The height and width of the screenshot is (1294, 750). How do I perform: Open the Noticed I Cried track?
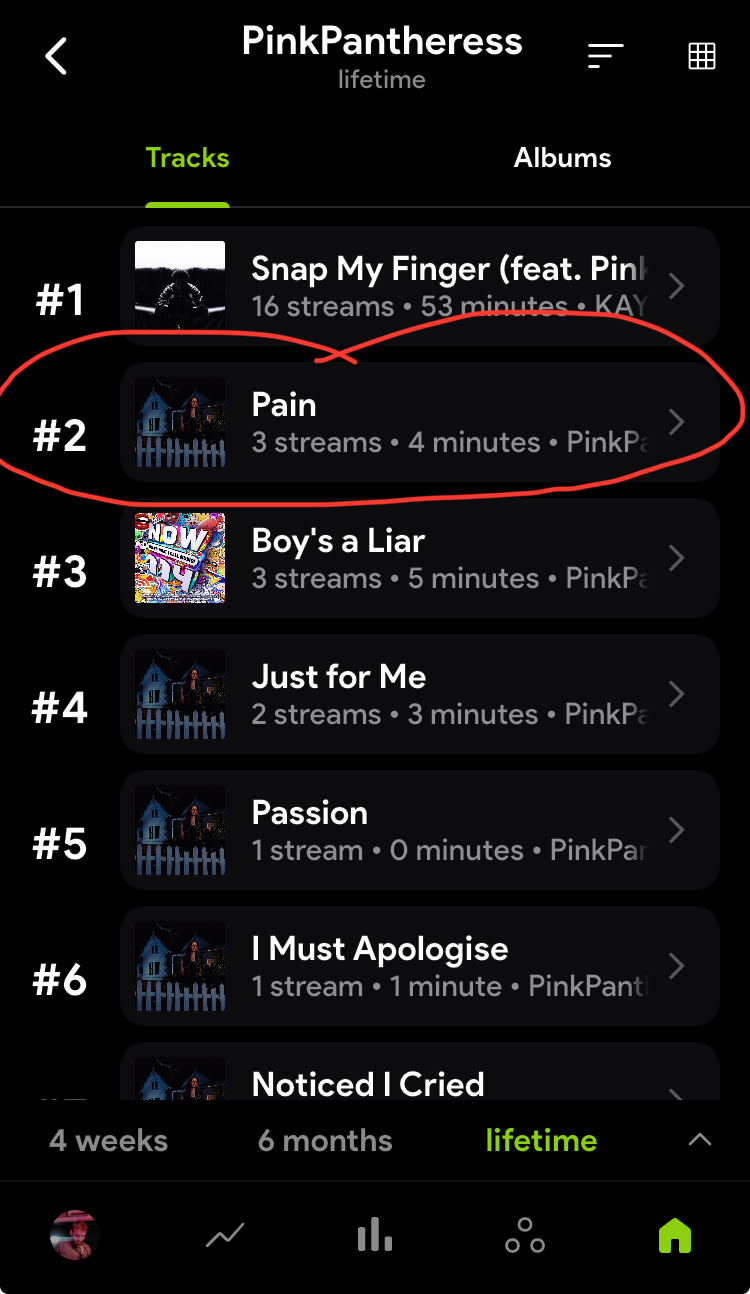coord(420,1082)
